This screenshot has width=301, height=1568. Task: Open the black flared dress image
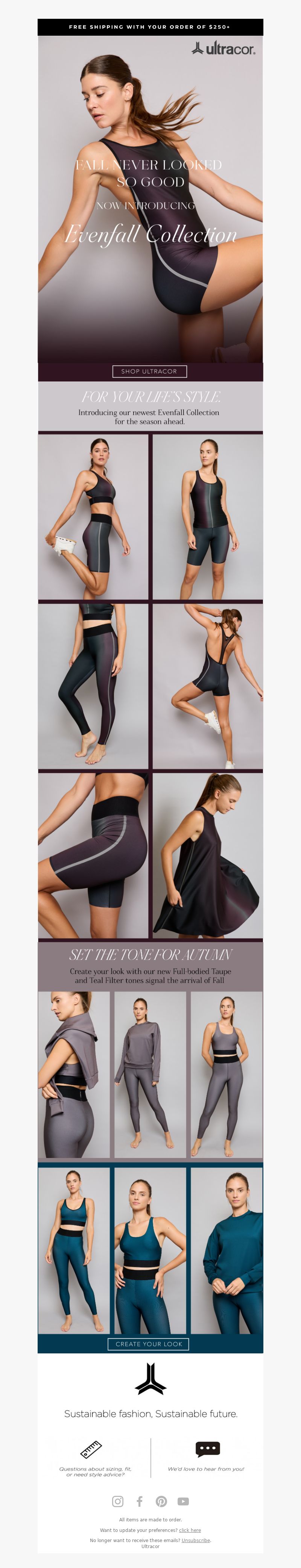208,855
